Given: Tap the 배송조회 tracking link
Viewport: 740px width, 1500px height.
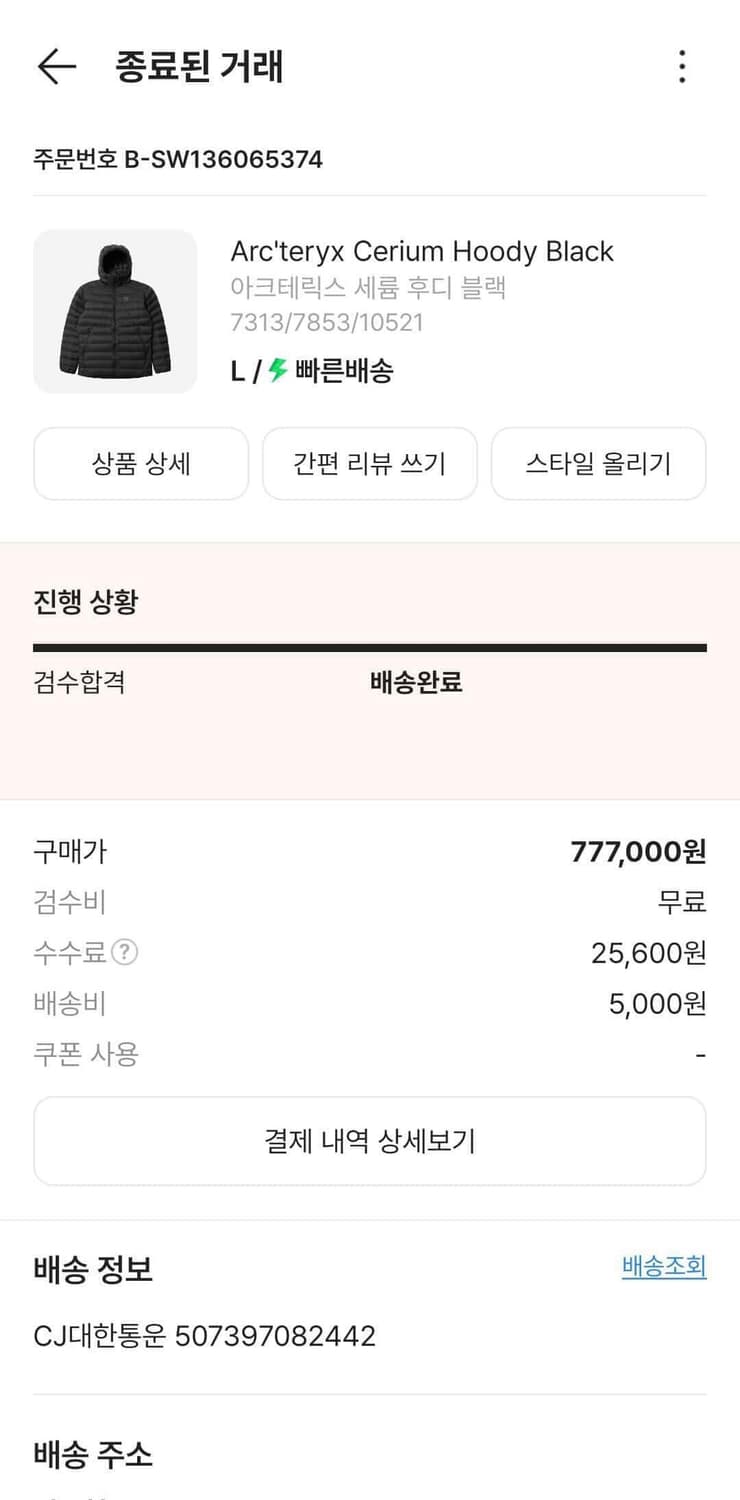Looking at the screenshot, I should (x=663, y=1267).
